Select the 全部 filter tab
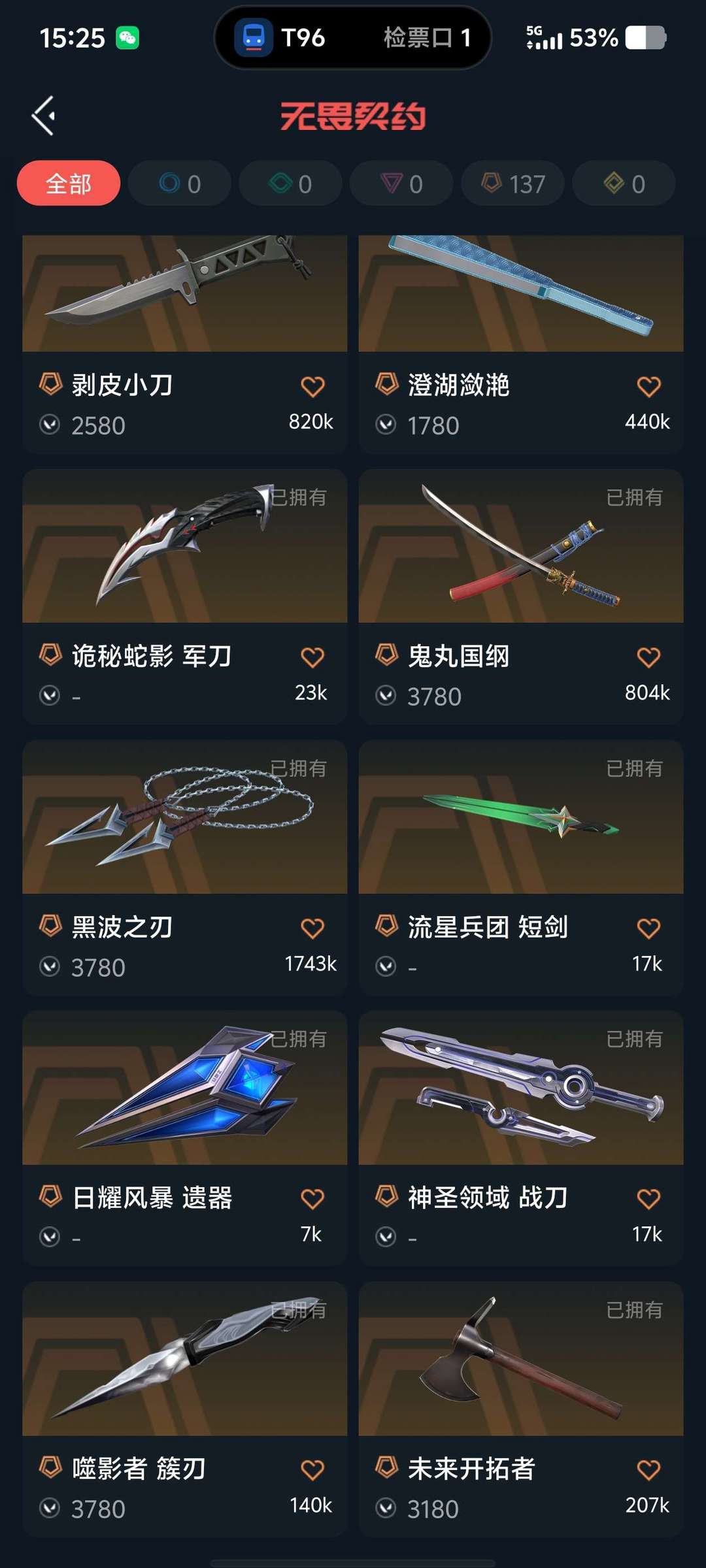This screenshot has width=706, height=1568. click(x=69, y=184)
